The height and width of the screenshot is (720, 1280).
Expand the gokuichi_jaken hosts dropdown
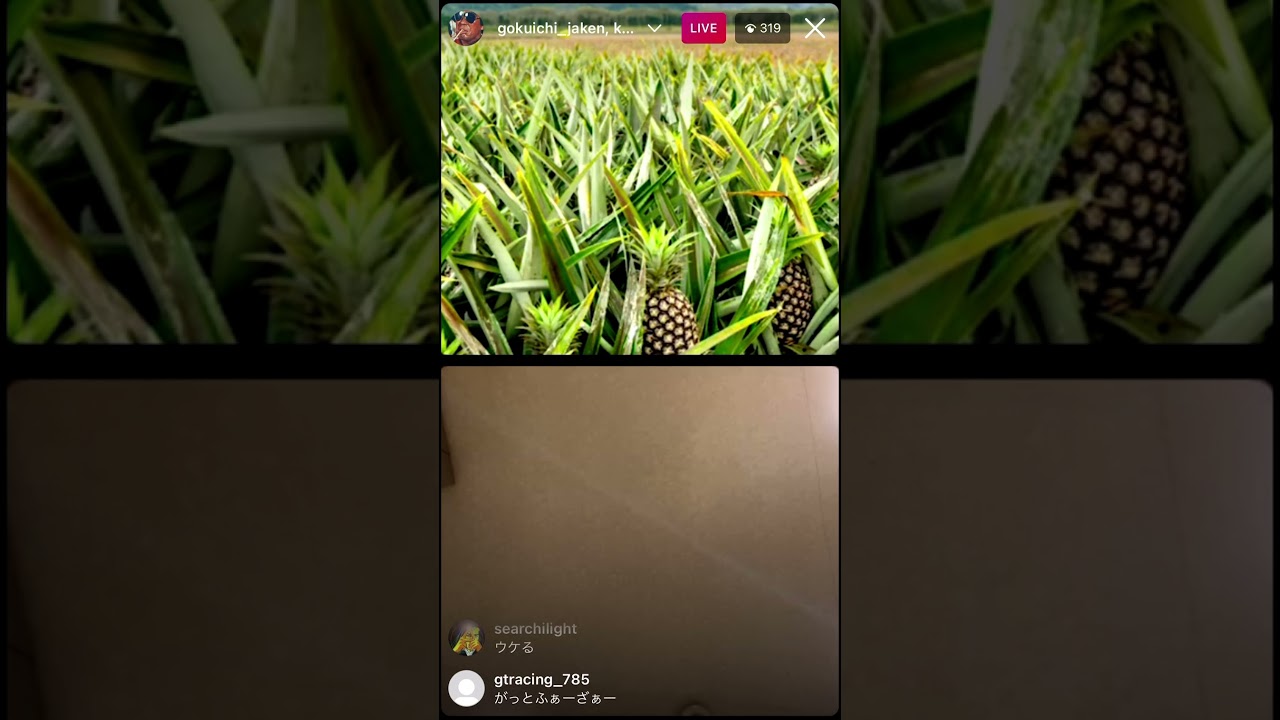pos(655,28)
